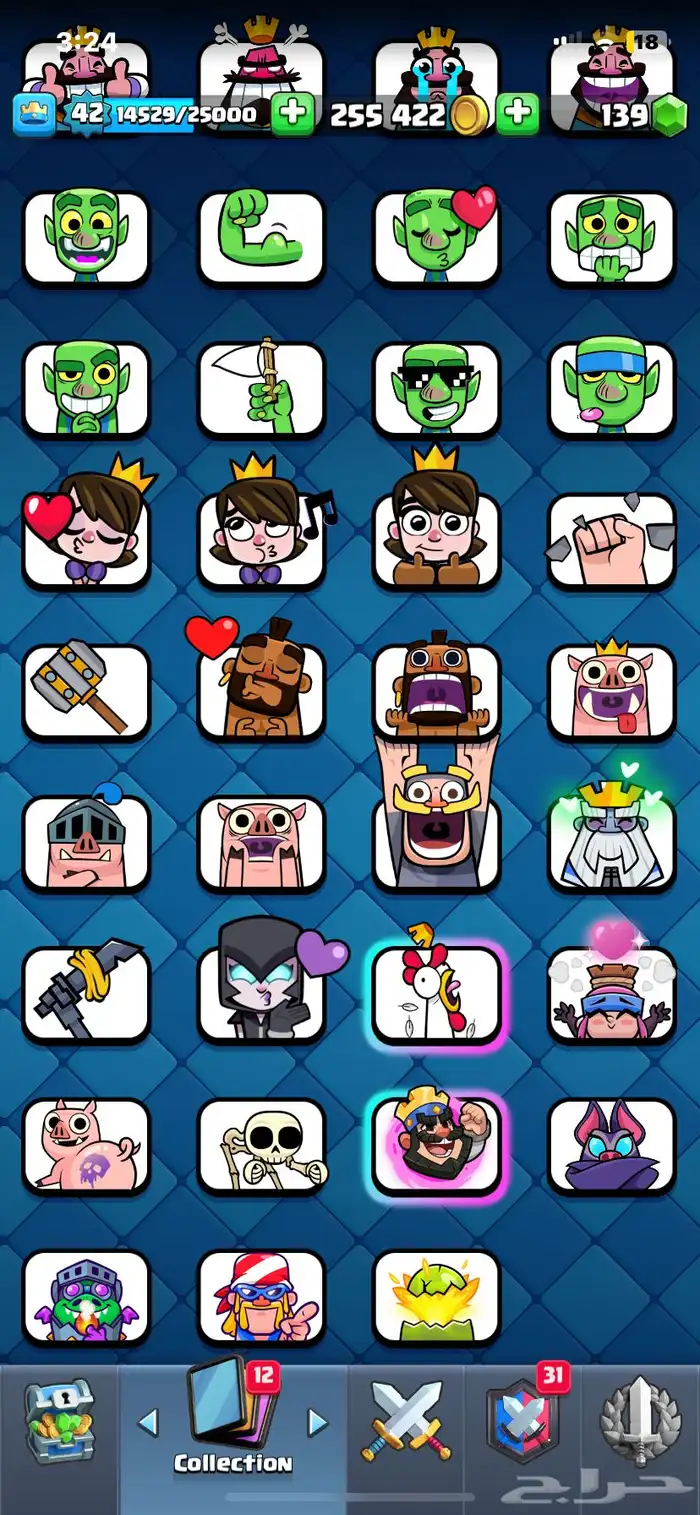Select the goblin with sunglasses emote
This screenshot has height=1515, width=700.
[x=436, y=390]
